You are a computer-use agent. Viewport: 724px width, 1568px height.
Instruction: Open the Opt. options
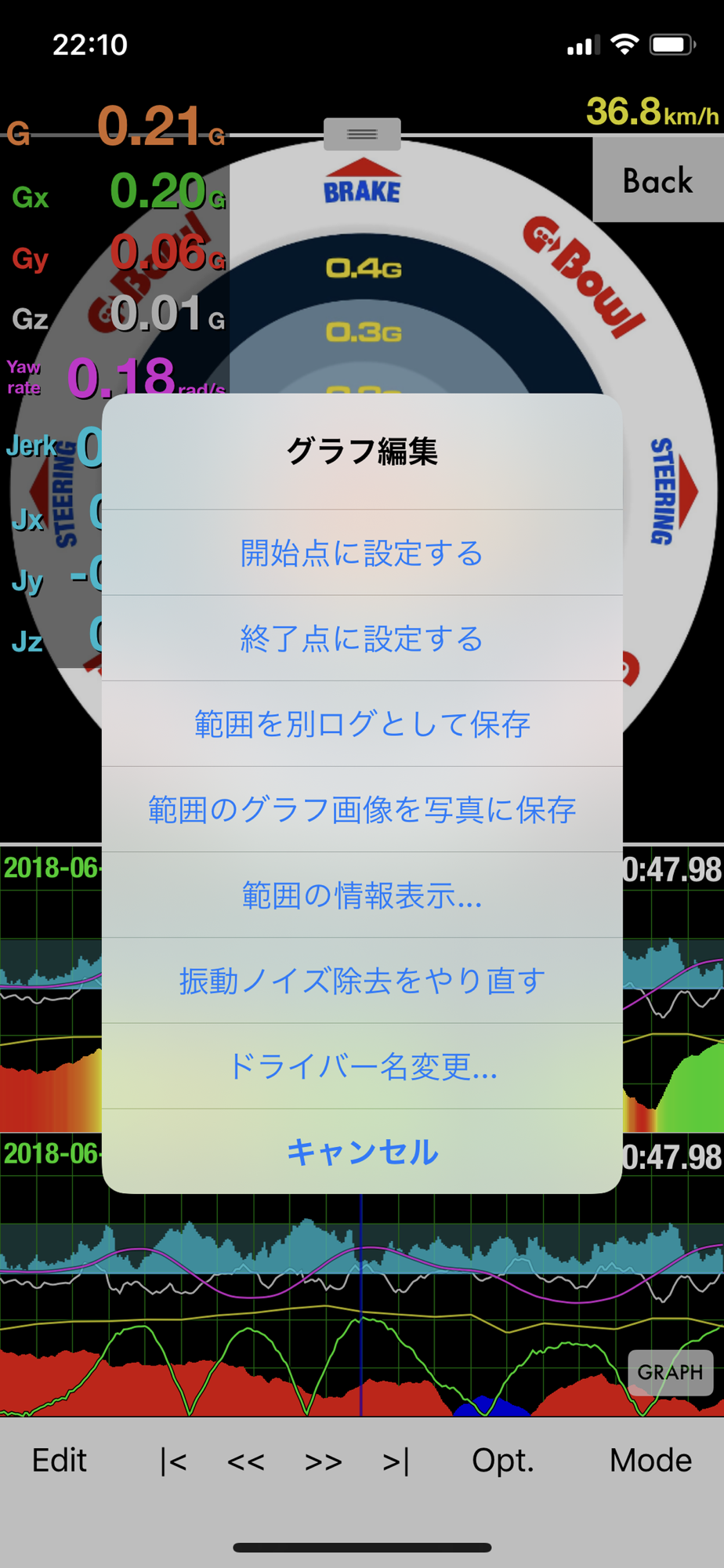503,1461
